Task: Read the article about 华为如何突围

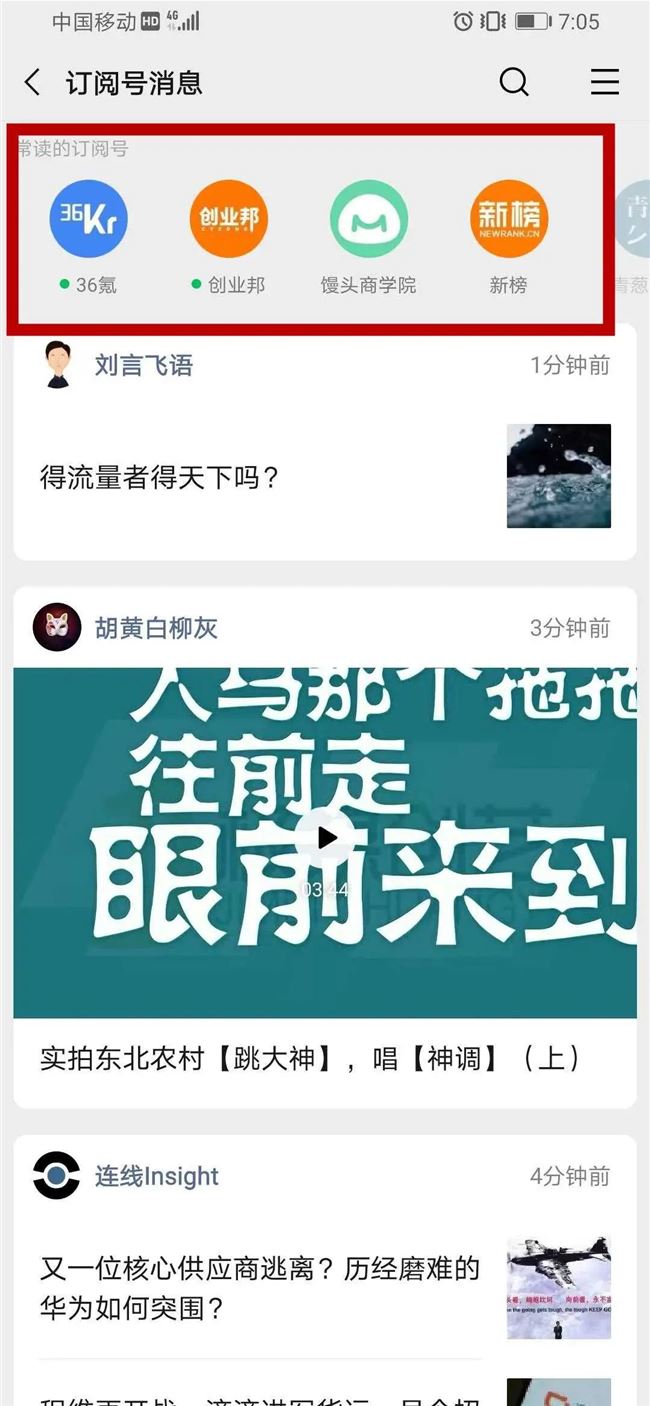Action: pos(260,1288)
